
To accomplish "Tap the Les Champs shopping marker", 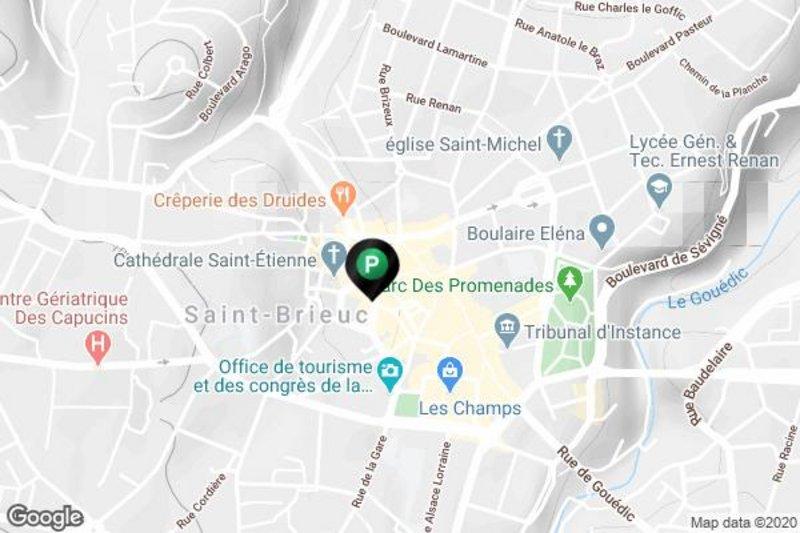I will 451,375.
